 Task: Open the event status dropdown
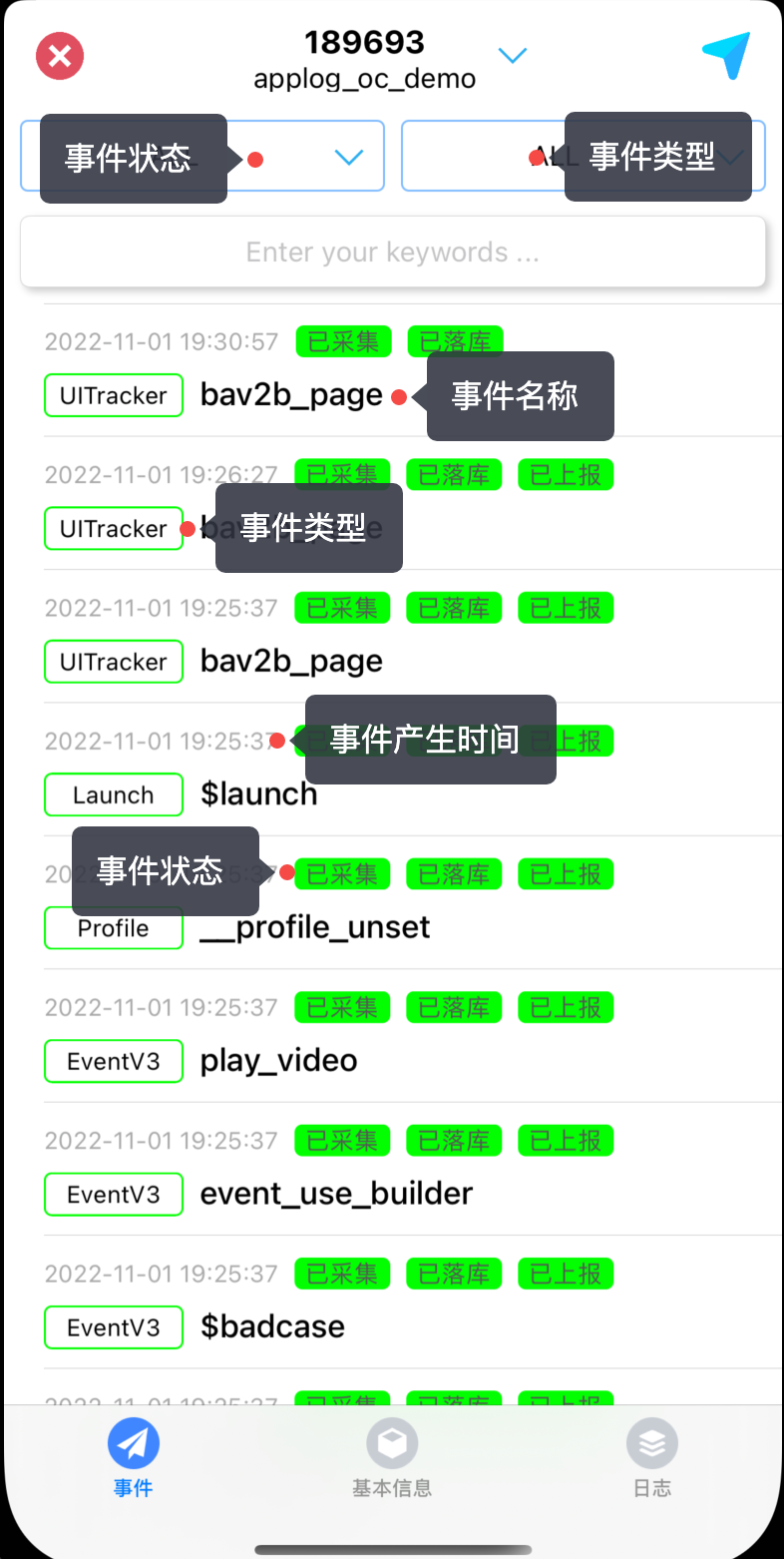point(202,156)
